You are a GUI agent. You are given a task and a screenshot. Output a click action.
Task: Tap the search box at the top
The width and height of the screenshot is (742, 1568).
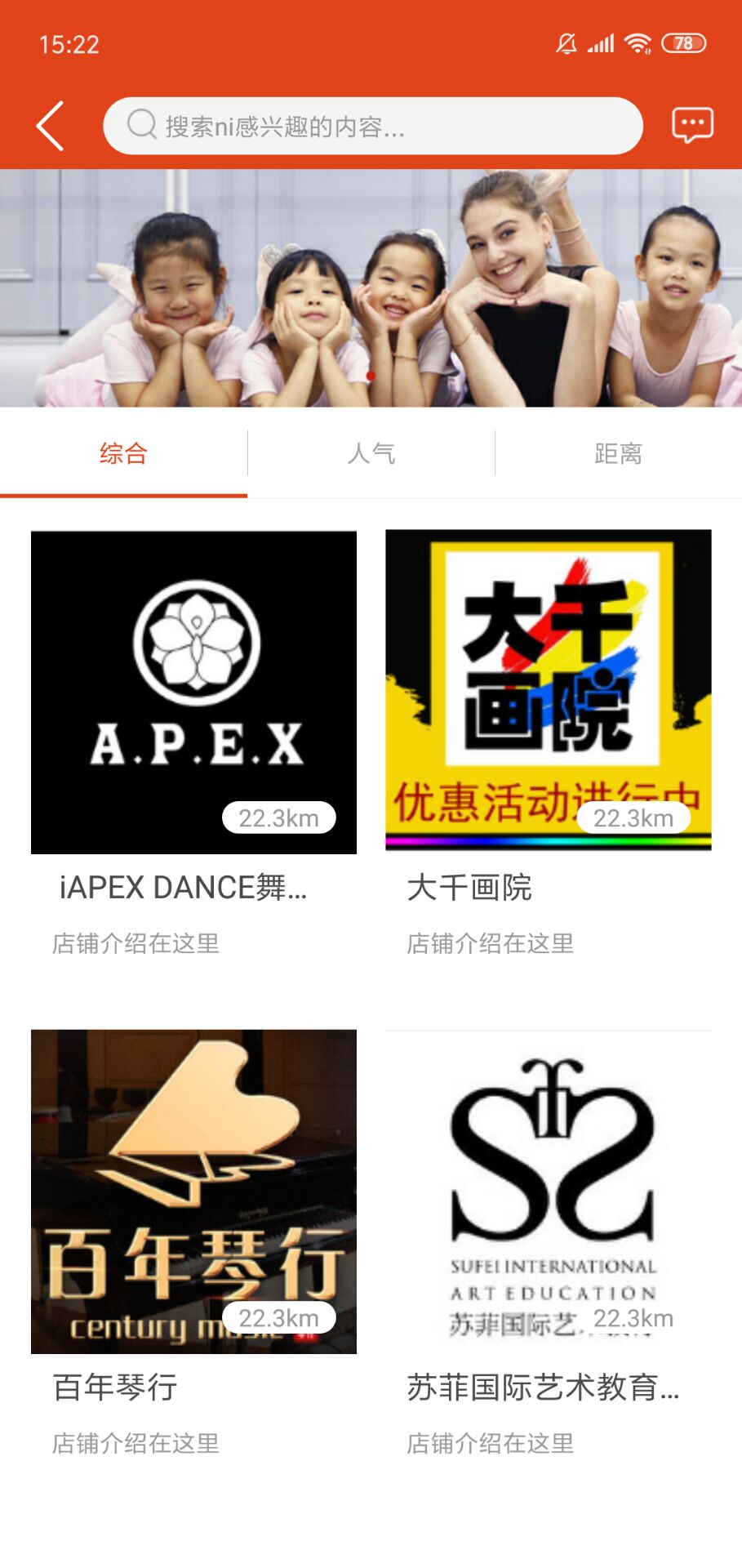click(x=372, y=126)
